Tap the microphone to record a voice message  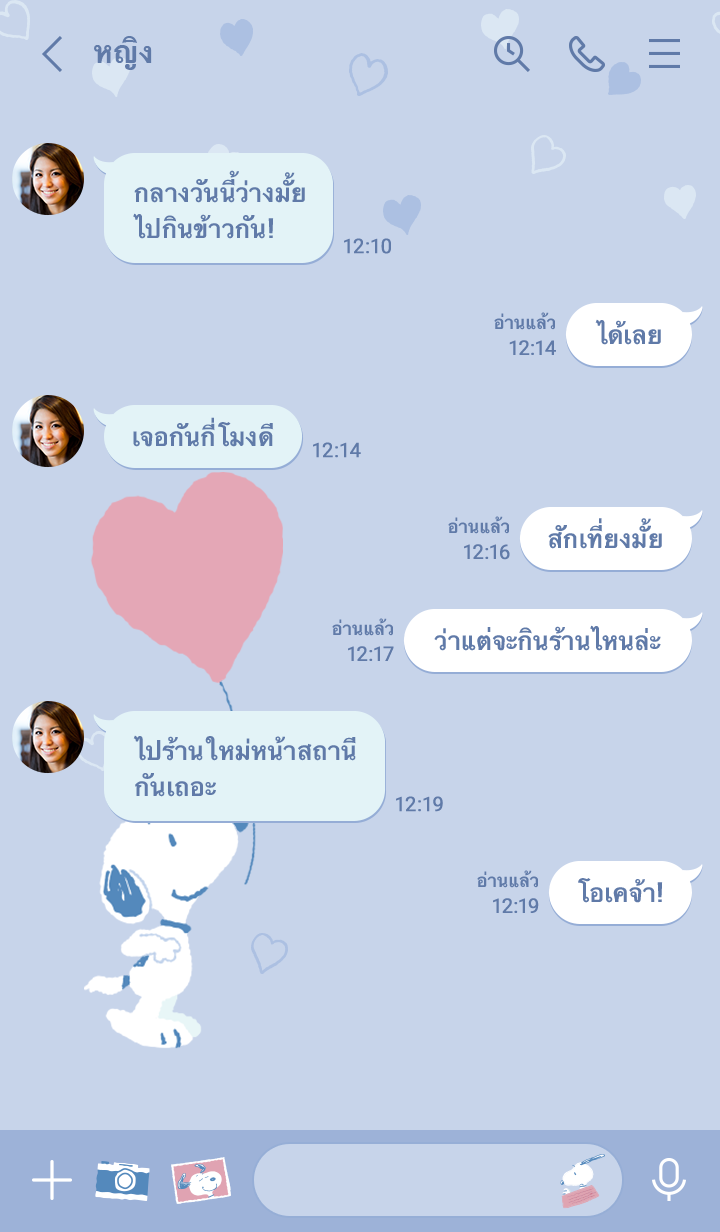click(668, 1181)
